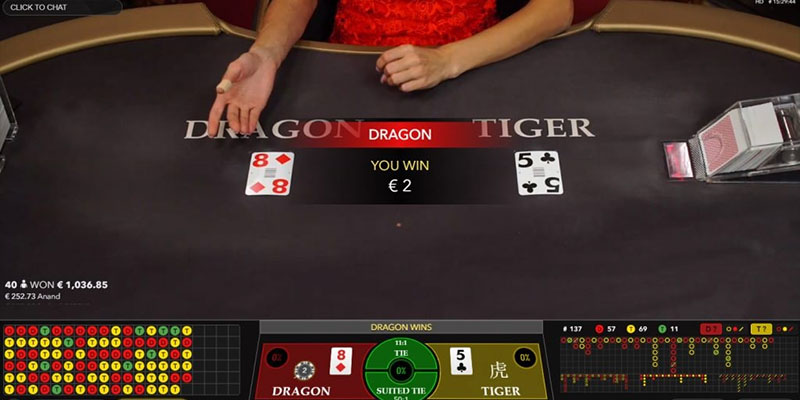Tap the D? Dragon prediction button
800x400 pixels.
[x=710, y=328]
